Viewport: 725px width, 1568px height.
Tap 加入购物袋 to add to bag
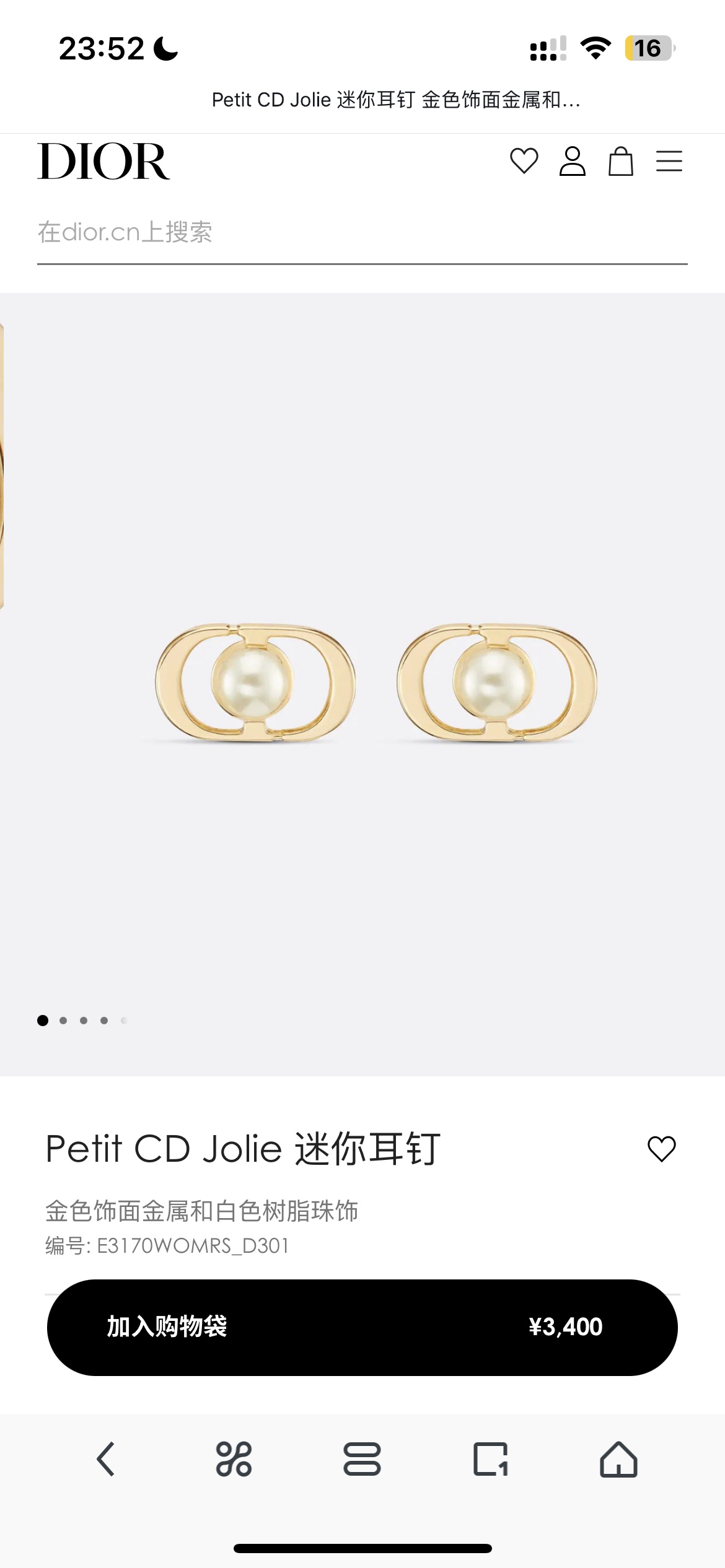click(x=362, y=1327)
